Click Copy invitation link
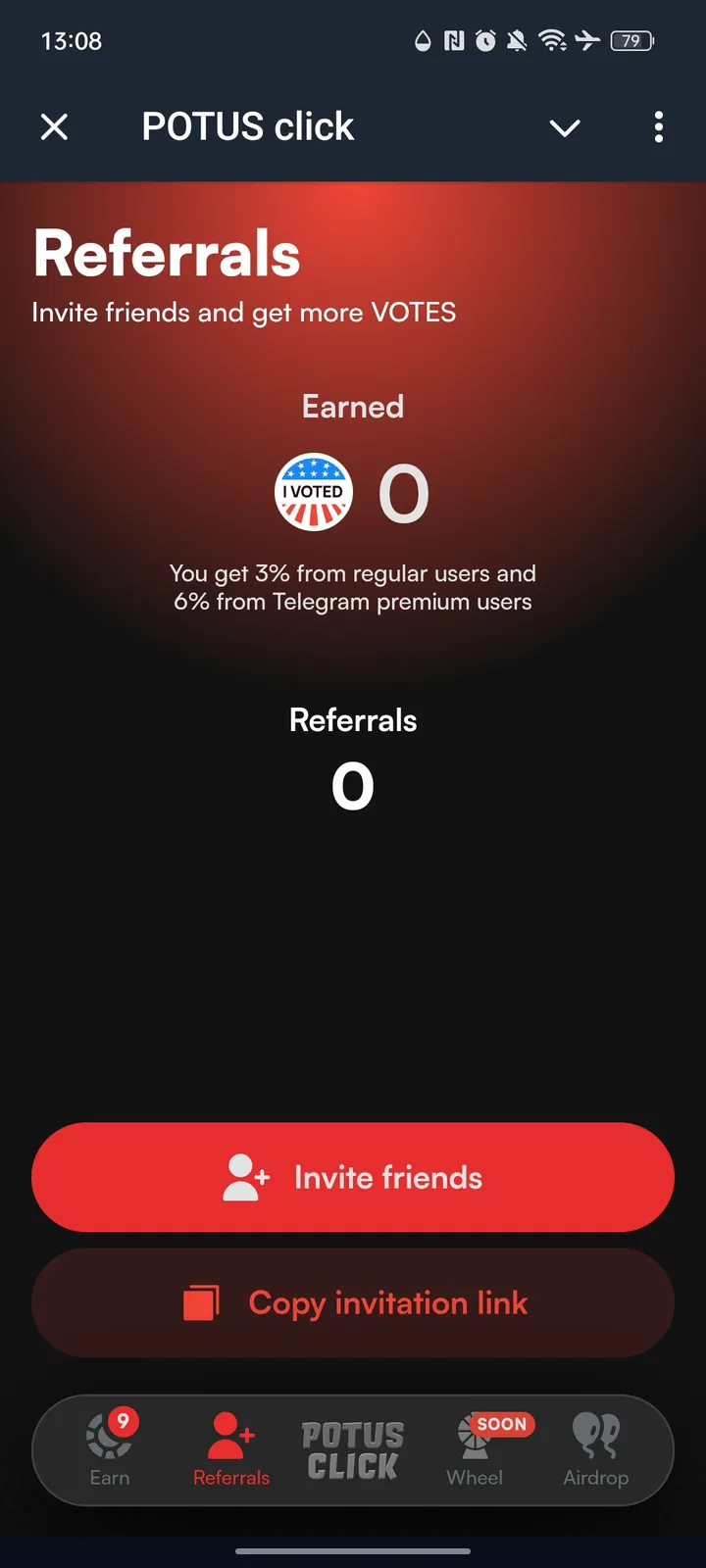Image resolution: width=706 pixels, height=1568 pixels. pyautogui.click(x=353, y=1302)
